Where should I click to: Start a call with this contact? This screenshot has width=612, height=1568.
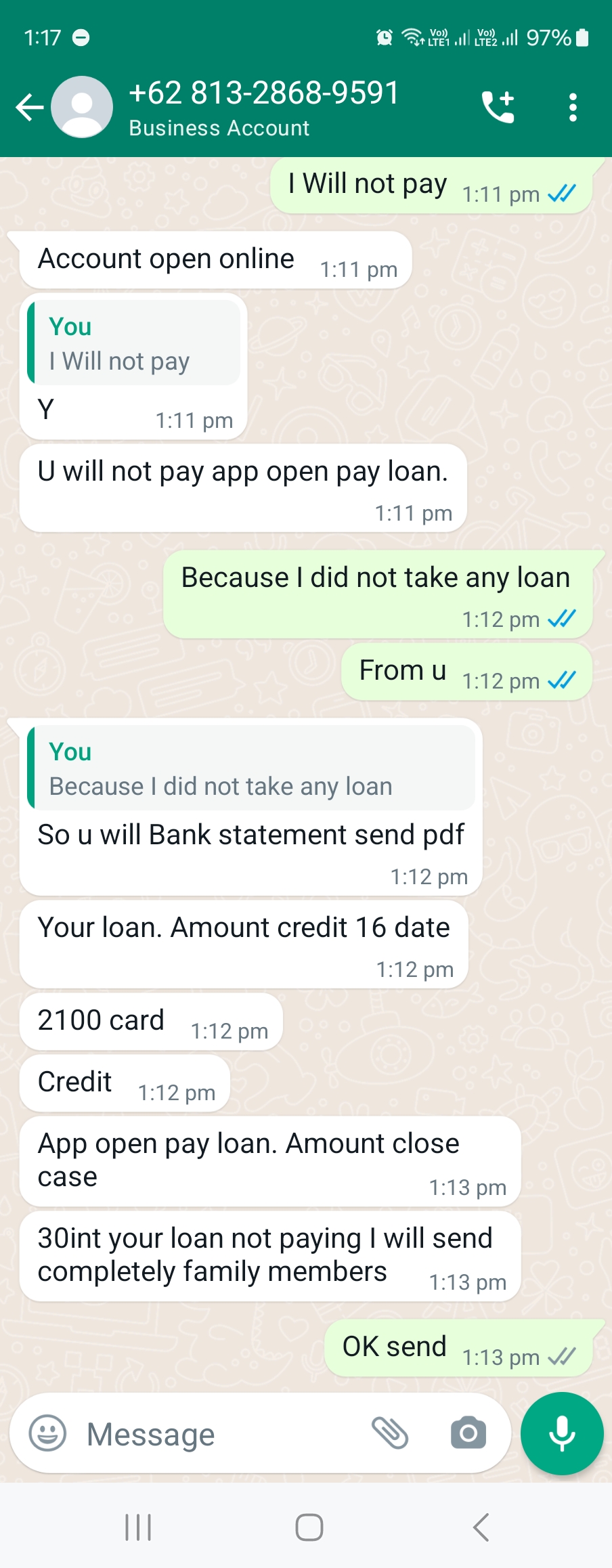498,107
